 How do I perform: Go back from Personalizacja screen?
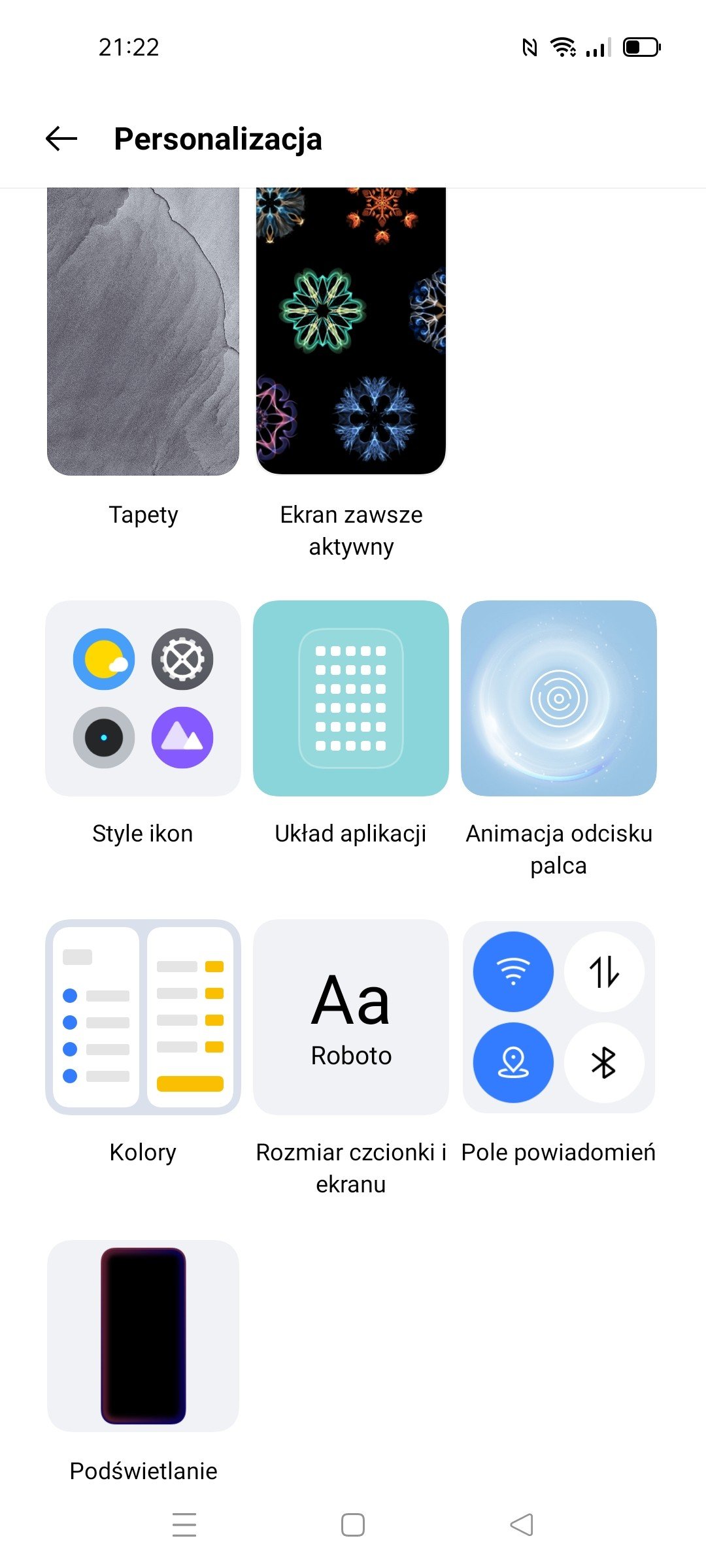(x=61, y=139)
